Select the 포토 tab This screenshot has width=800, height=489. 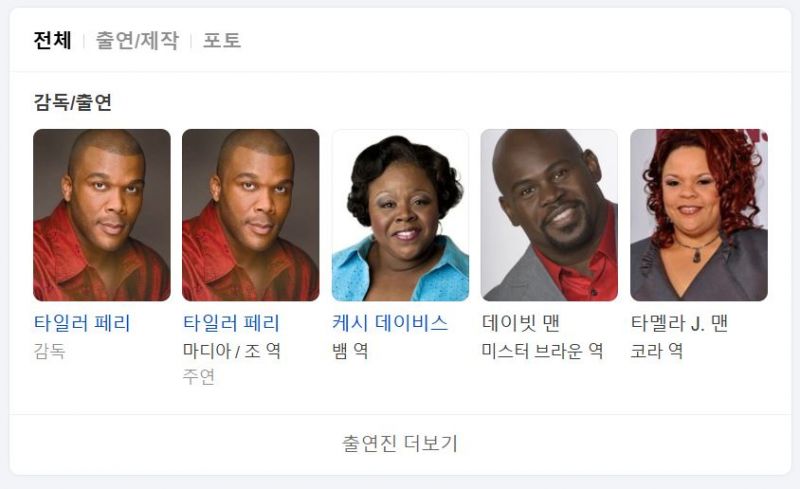[x=222, y=41]
